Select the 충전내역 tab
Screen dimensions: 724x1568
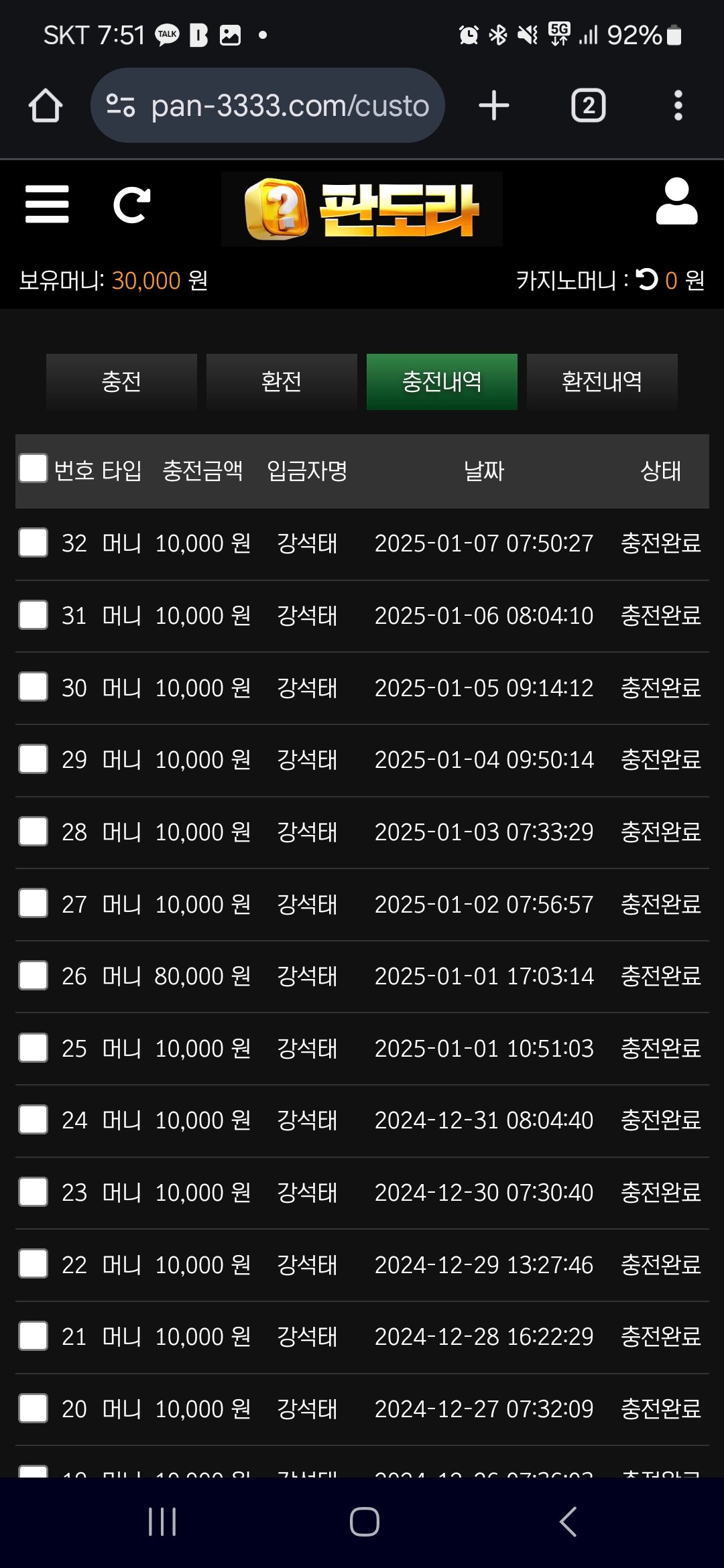click(x=442, y=381)
